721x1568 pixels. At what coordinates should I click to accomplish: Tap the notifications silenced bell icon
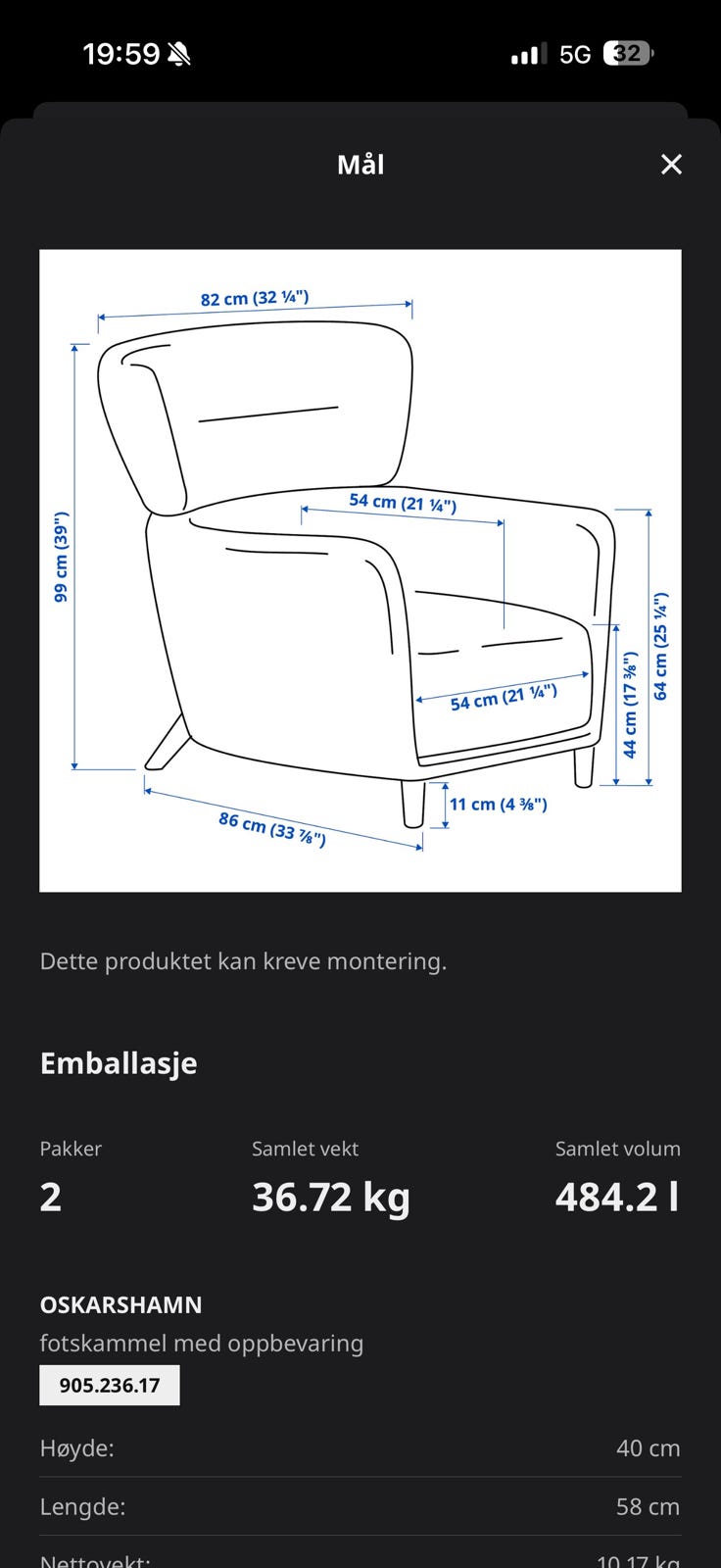tap(181, 54)
